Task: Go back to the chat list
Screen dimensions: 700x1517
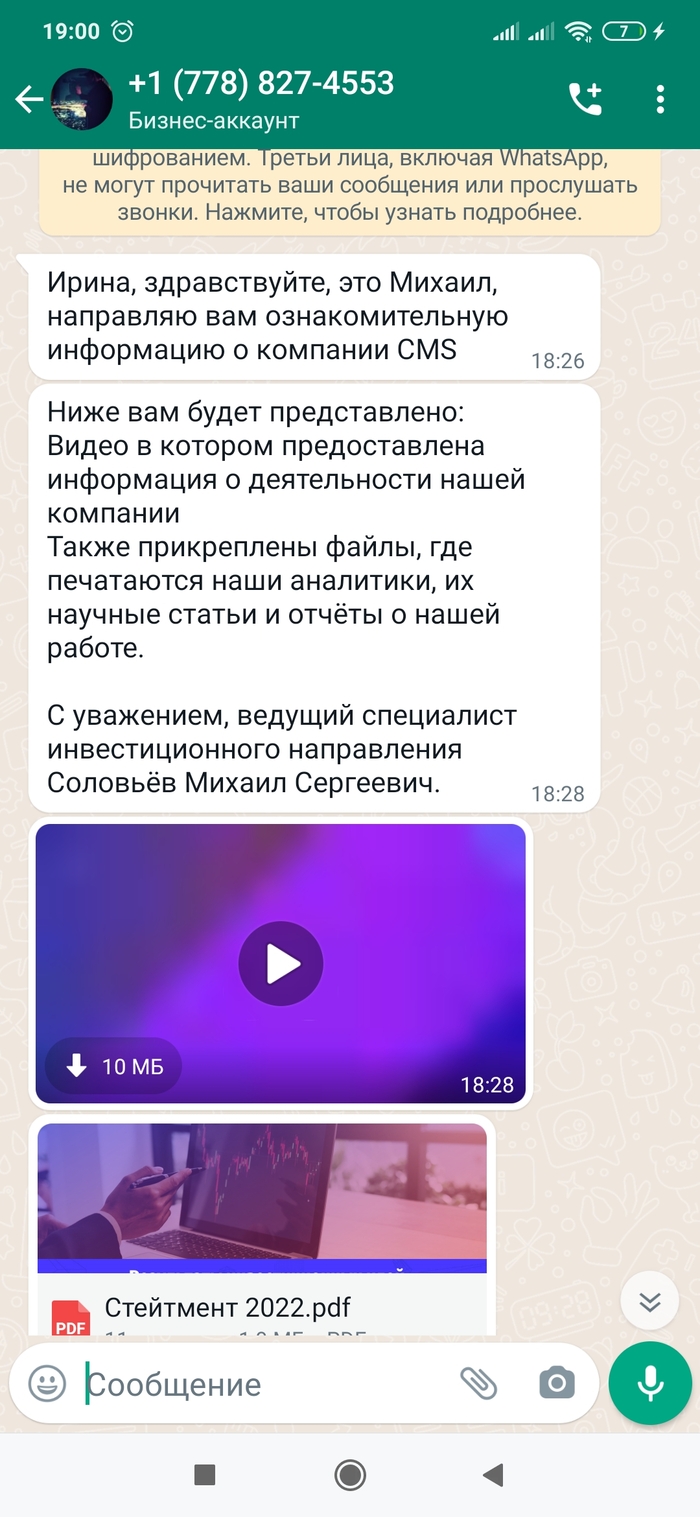Action: click(28, 99)
